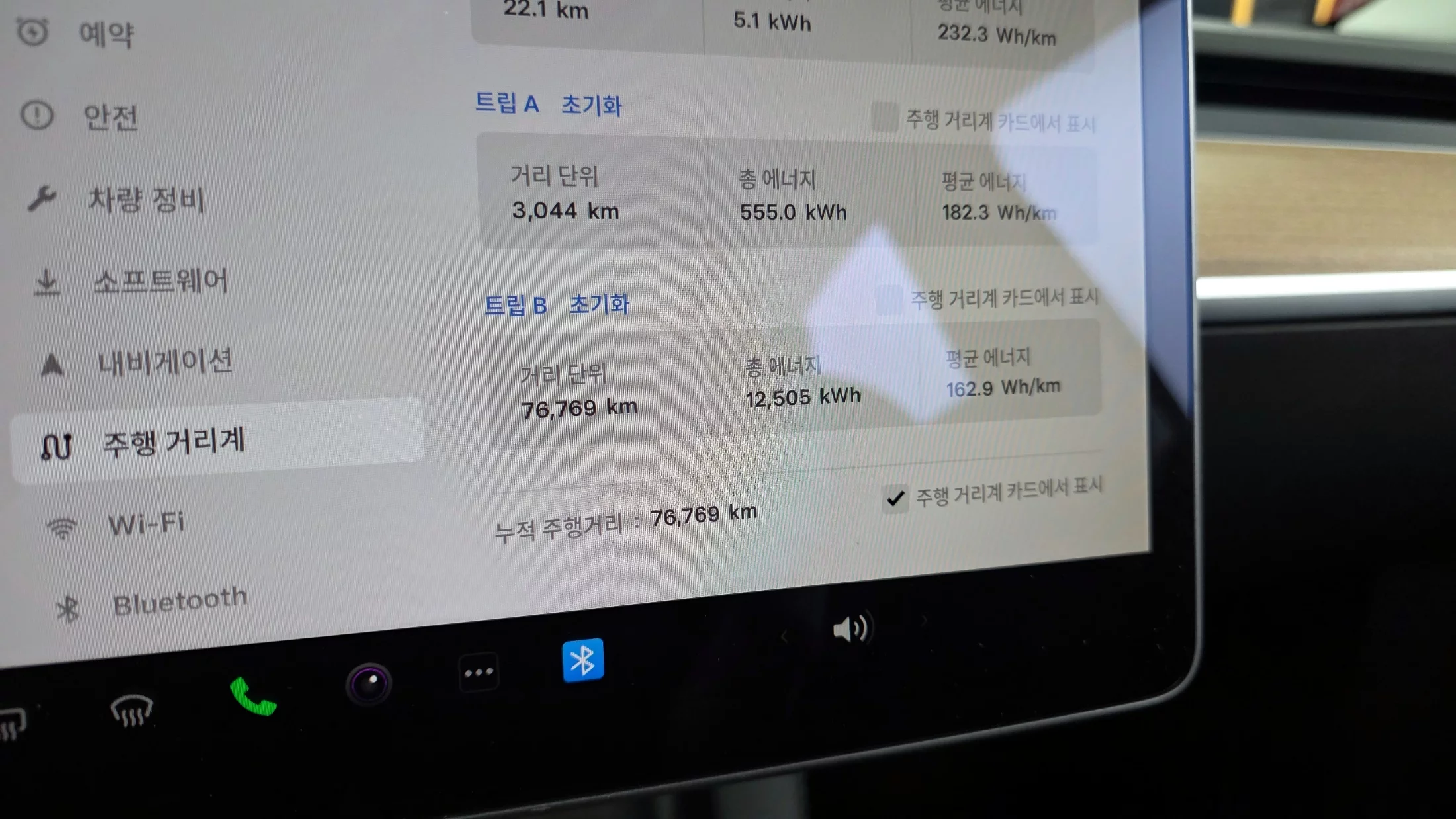The width and height of the screenshot is (1456, 819).
Task: Open the 소프트웨어 settings
Action: pyautogui.click(x=160, y=281)
